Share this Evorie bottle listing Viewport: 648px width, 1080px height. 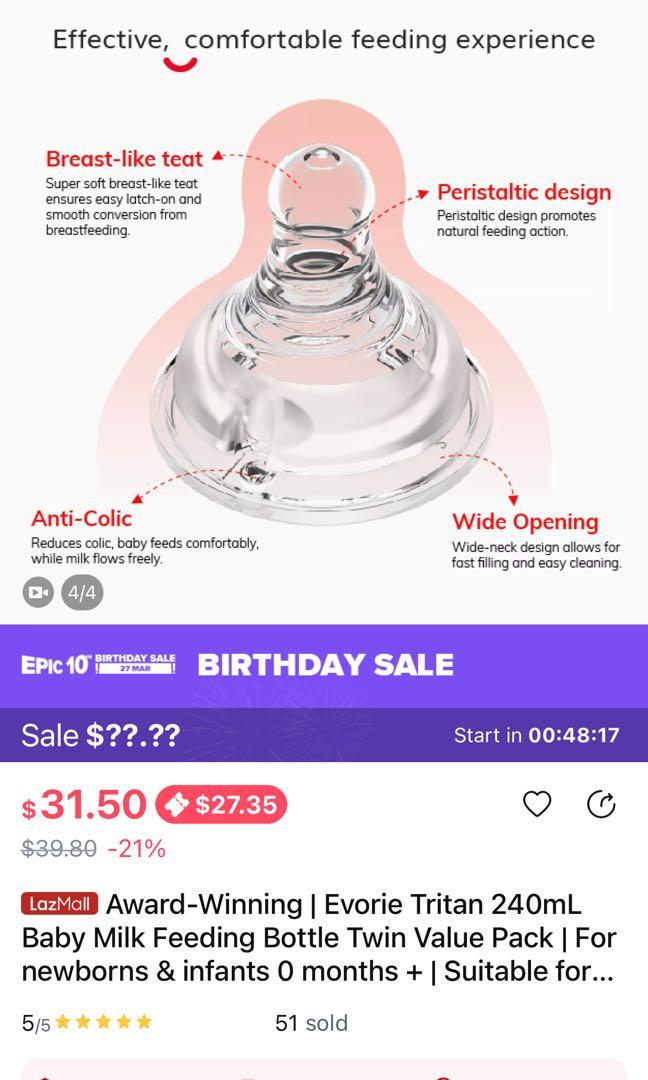click(x=601, y=804)
